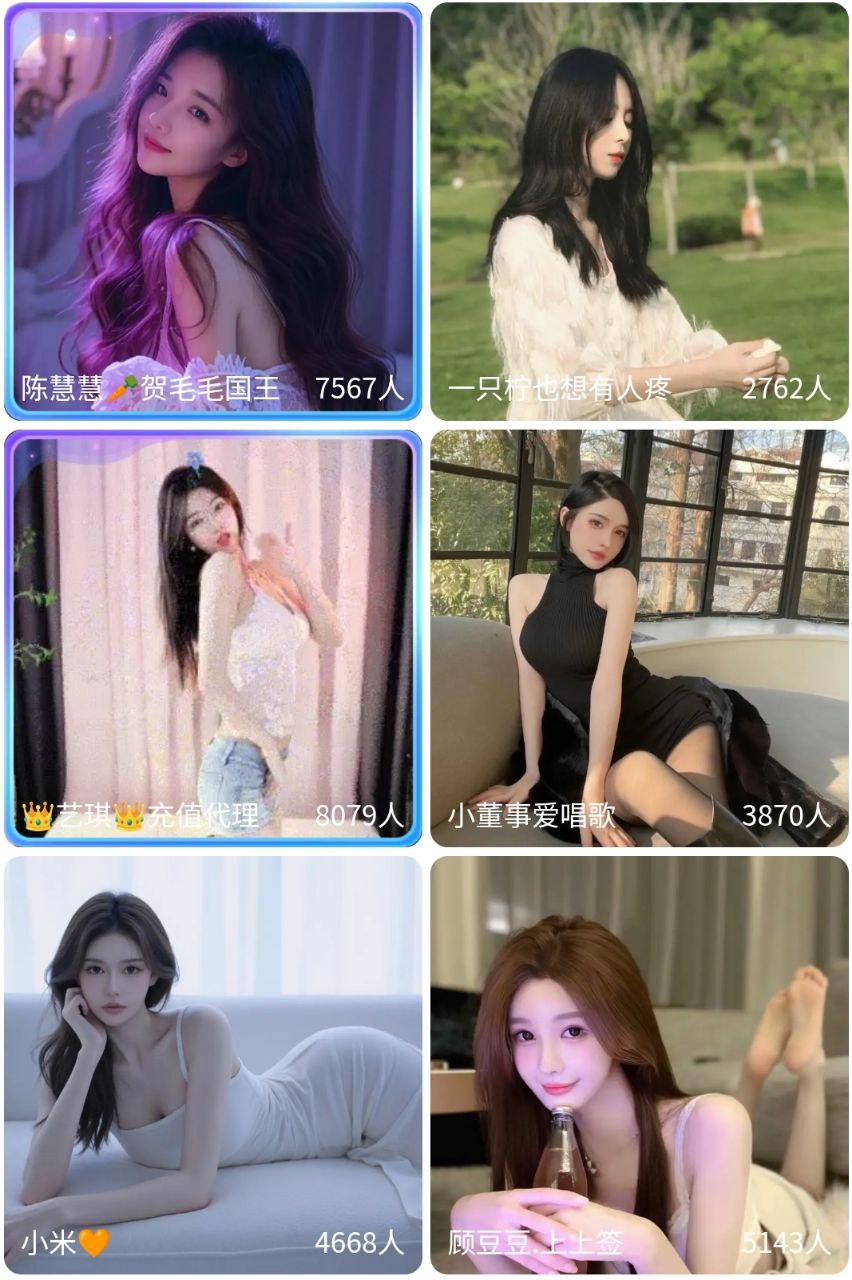Click the sparkly filtered streamer thumbnail
This screenshot has width=852, height=1280.
(213, 620)
